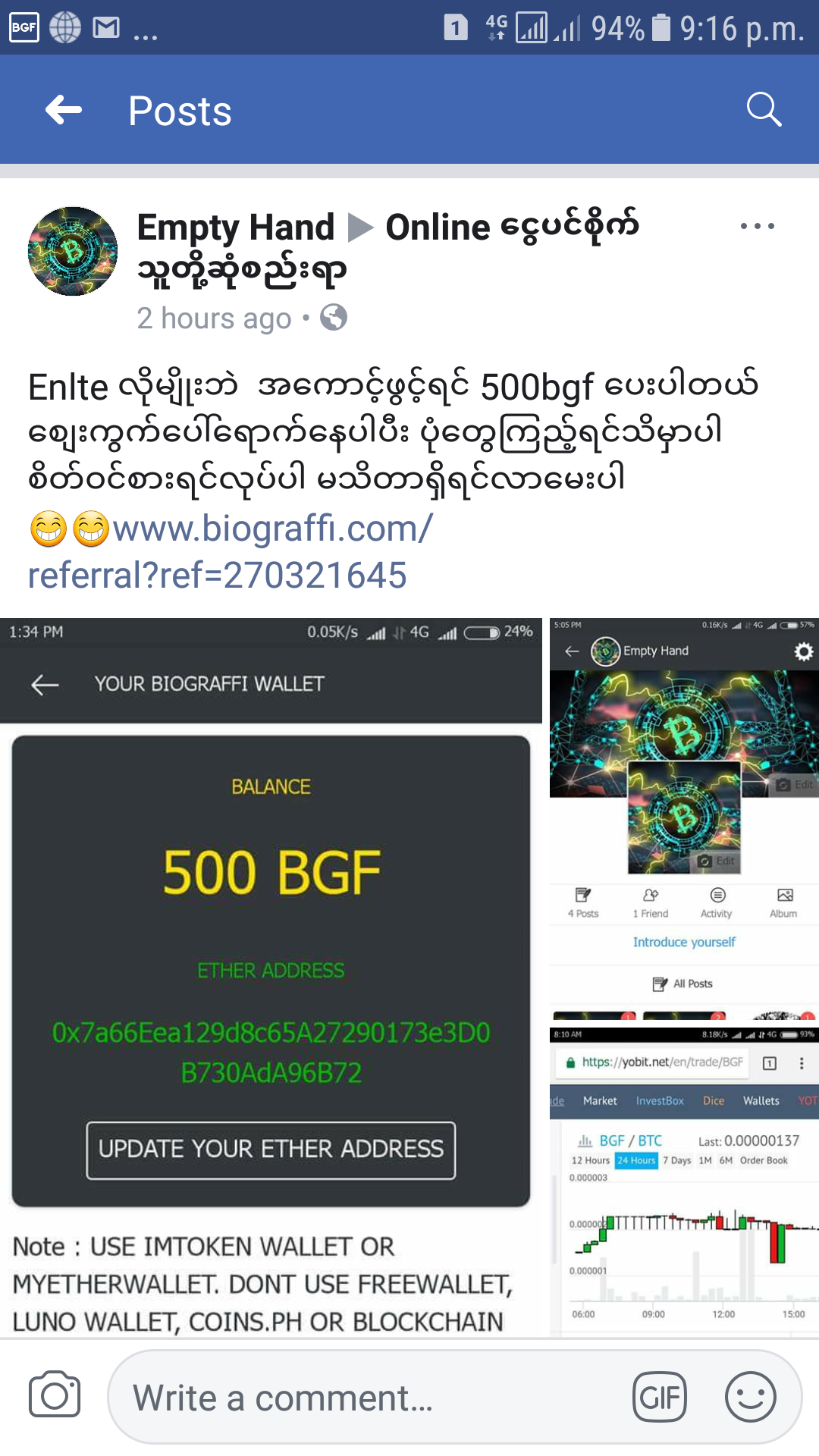Open the yobit BGF/BTC chart image

(684, 1182)
